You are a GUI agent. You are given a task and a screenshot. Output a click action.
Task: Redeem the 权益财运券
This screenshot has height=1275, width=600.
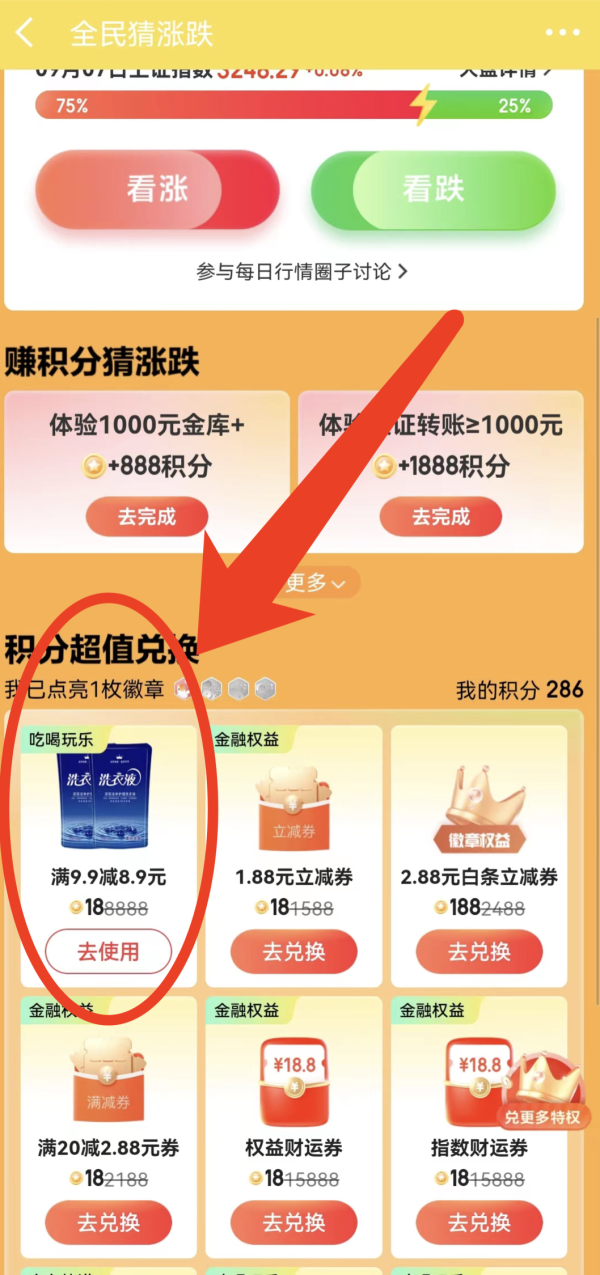point(294,1222)
